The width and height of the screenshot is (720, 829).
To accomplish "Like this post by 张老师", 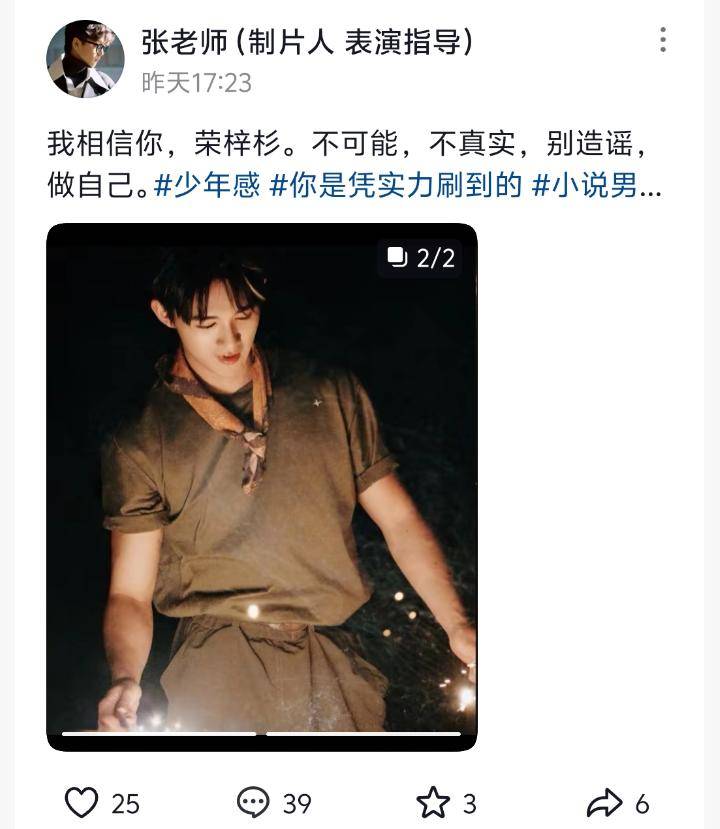I will [82, 802].
